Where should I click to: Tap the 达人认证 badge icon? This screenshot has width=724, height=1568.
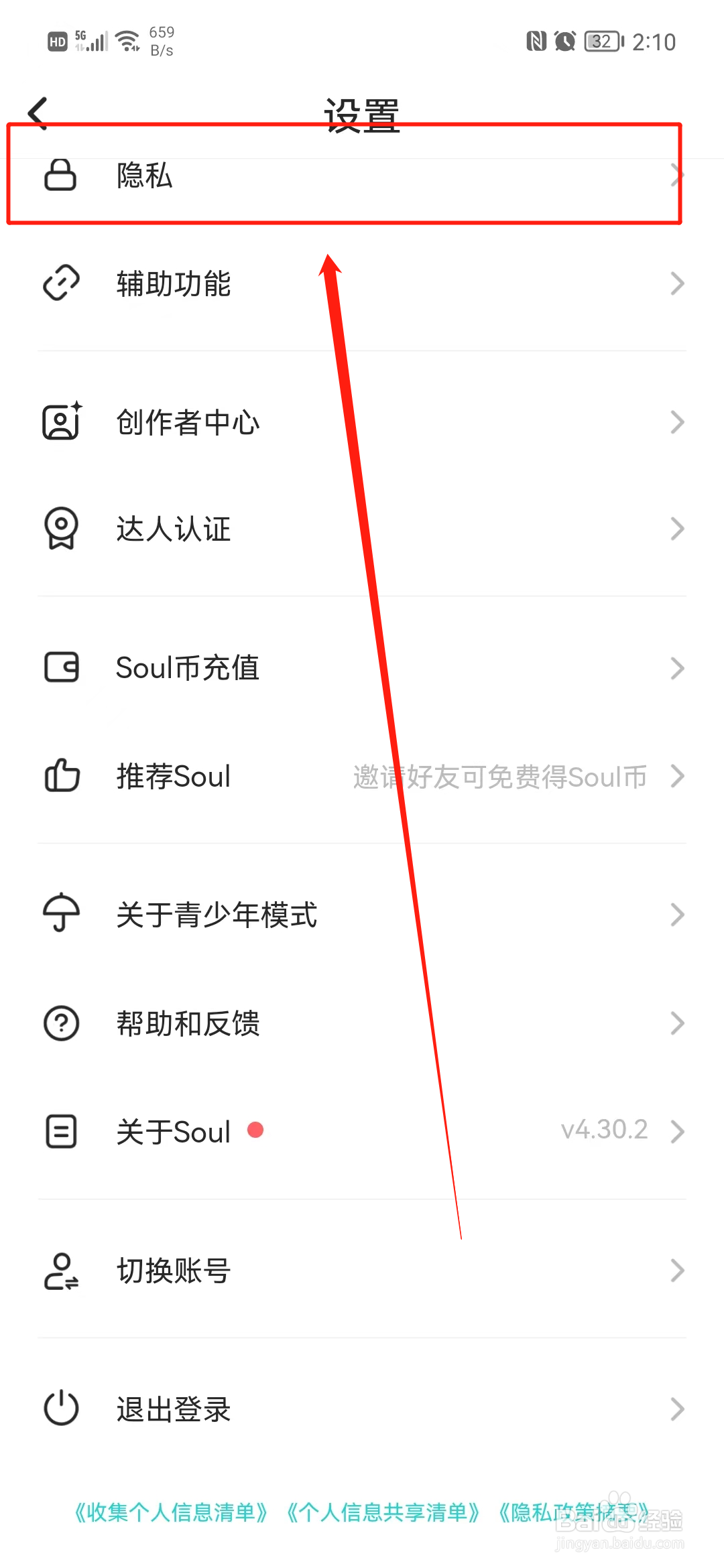click(60, 529)
